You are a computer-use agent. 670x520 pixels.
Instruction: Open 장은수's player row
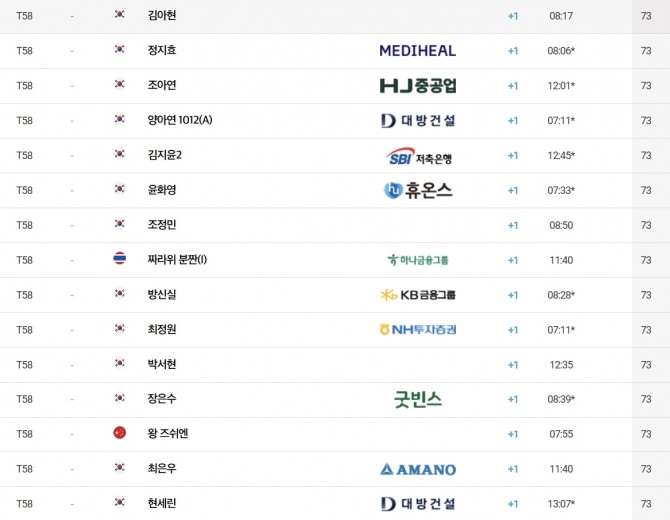click(335, 400)
